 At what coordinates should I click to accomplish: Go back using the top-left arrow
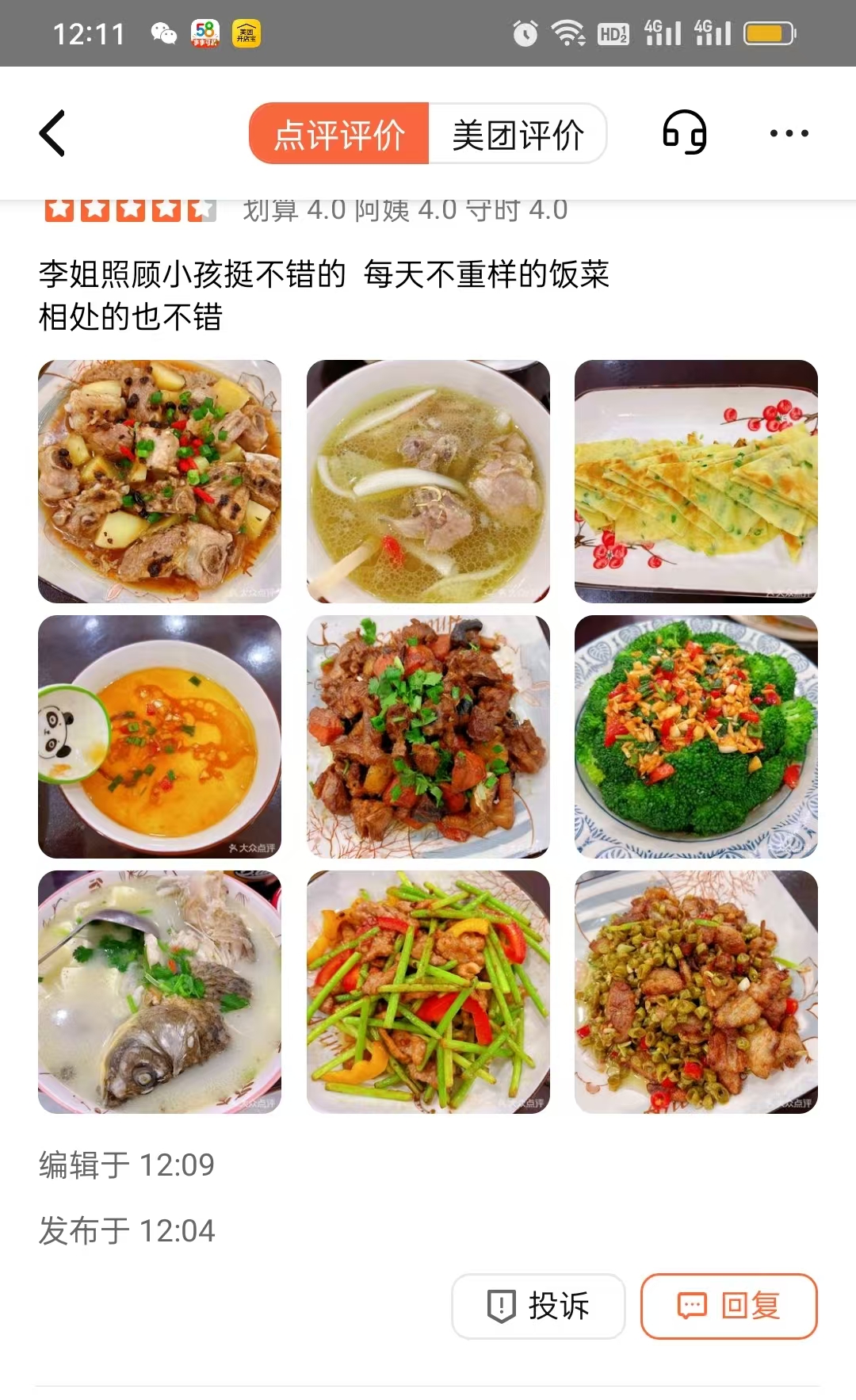(x=52, y=133)
